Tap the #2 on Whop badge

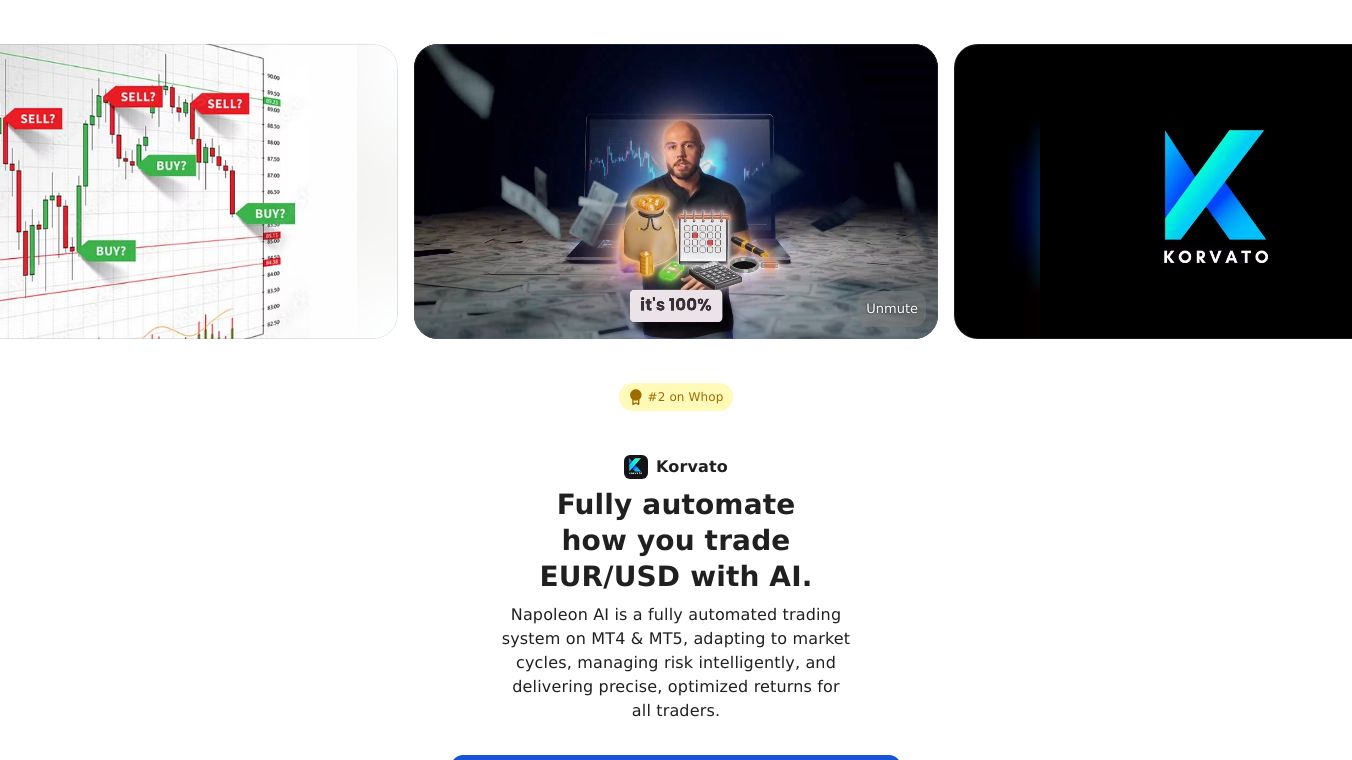(676, 397)
